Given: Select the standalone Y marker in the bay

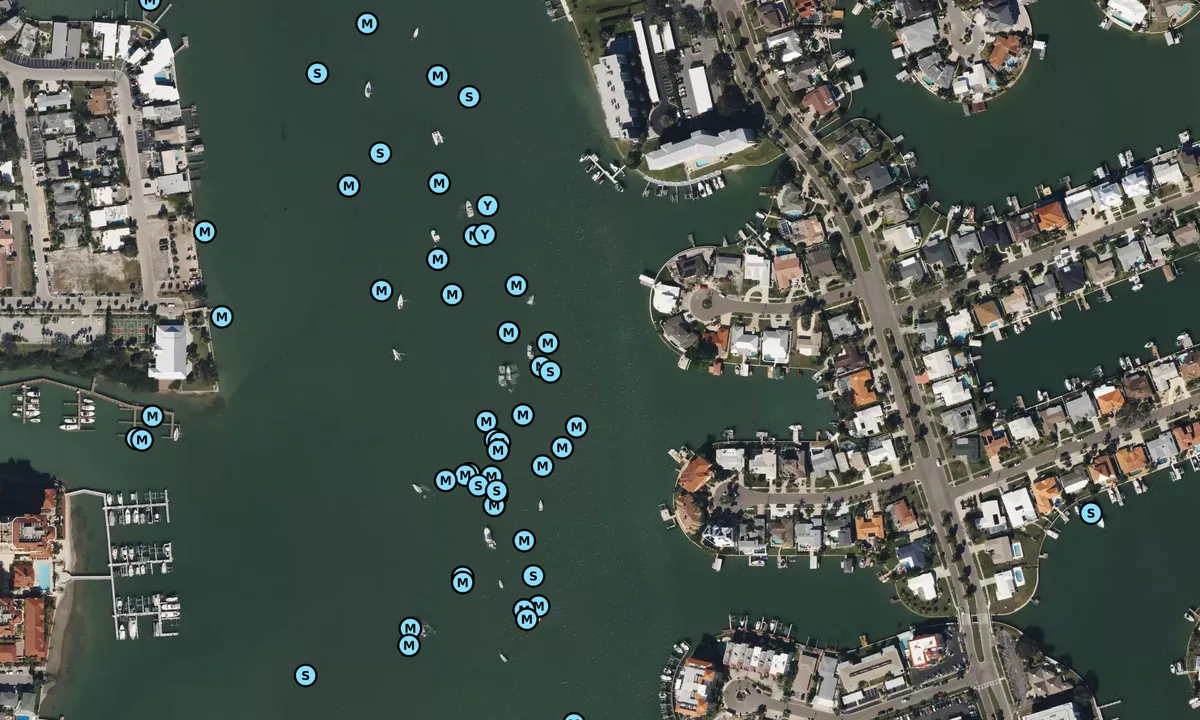Looking at the screenshot, I should (487, 205).
